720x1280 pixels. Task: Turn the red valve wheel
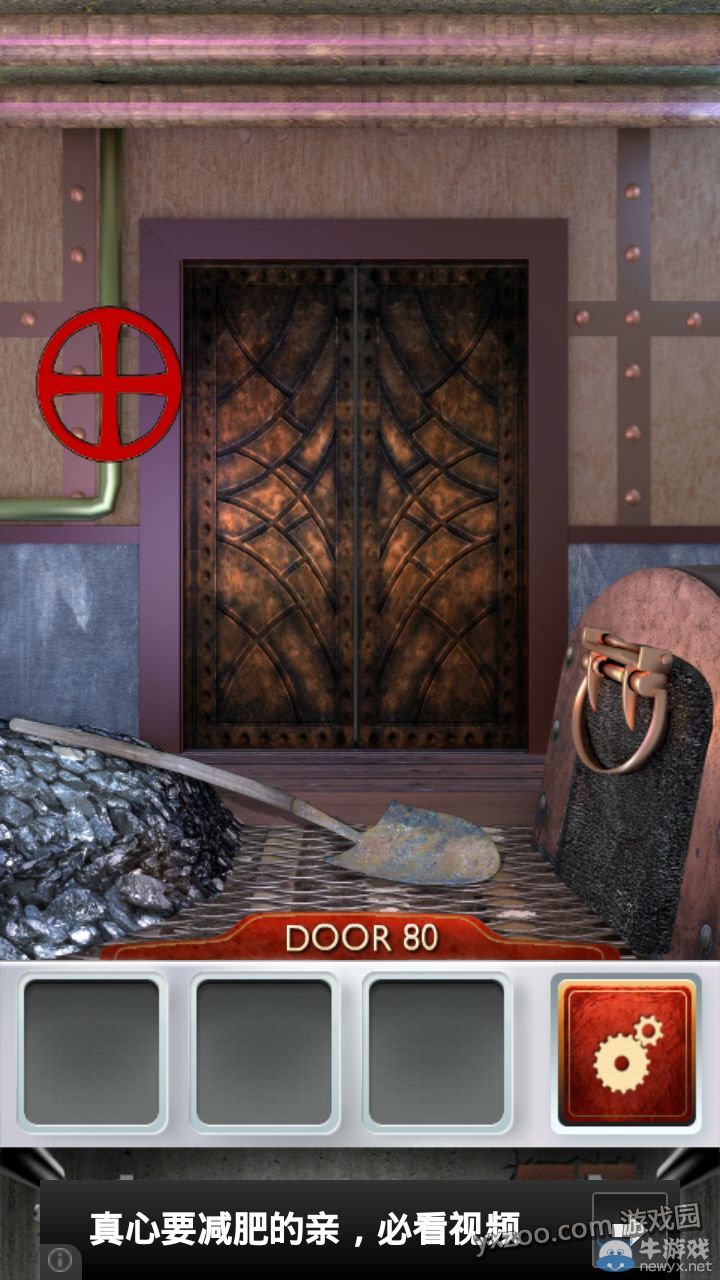click(108, 384)
